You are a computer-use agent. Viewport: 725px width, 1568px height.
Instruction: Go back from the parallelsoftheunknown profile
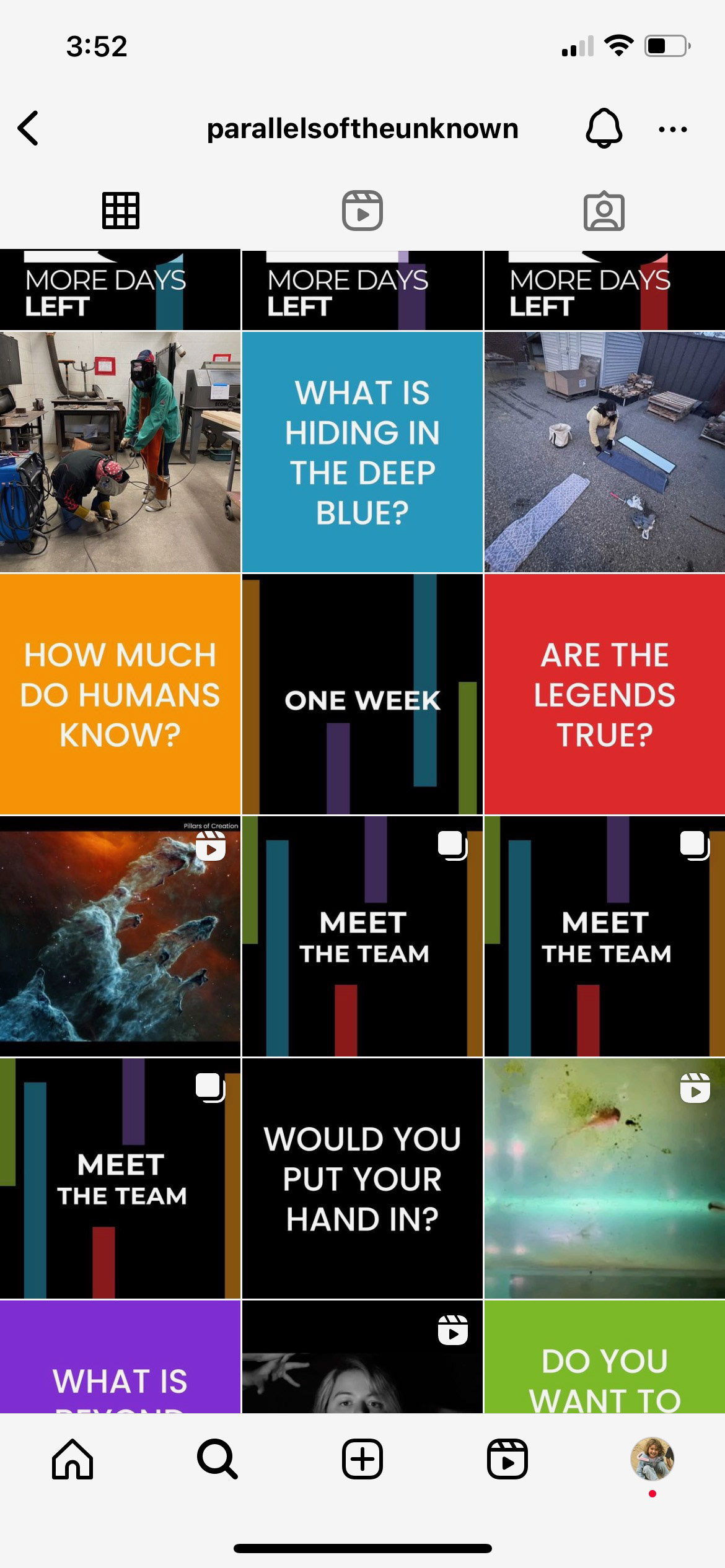pyautogui.click(x=29, y=129)
